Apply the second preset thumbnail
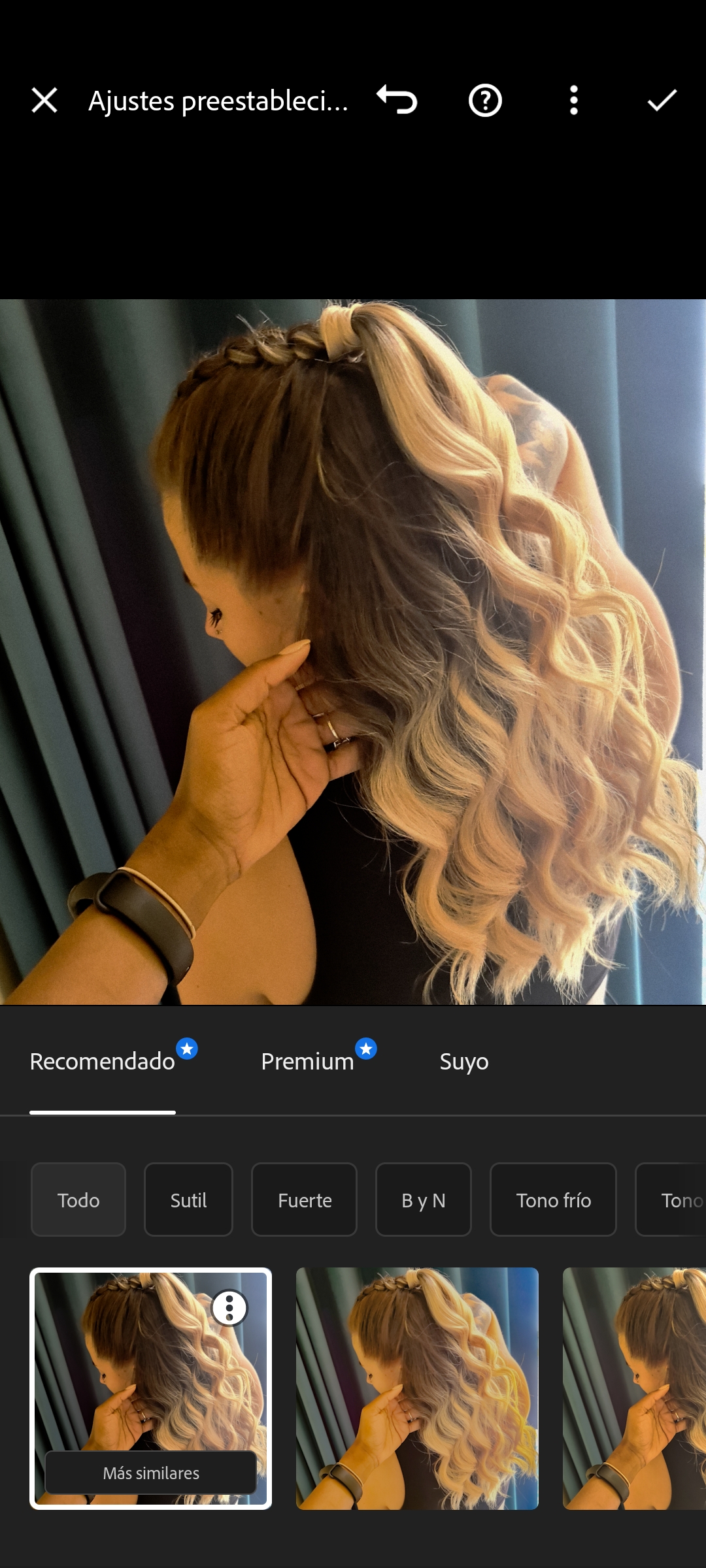The height and width of the screenshot is (1568, 706). click(417, 1388)
